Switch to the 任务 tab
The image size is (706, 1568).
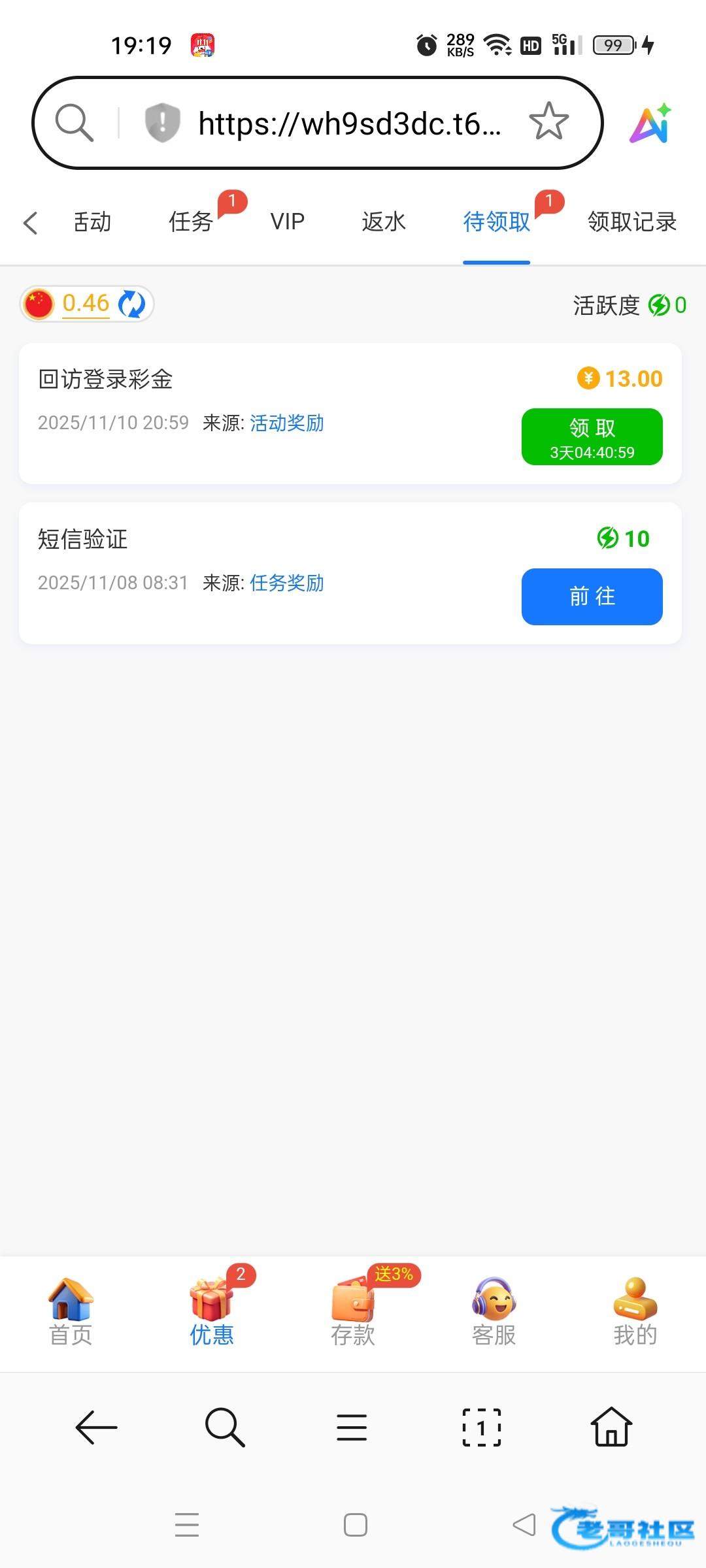[x=191, y=222]
